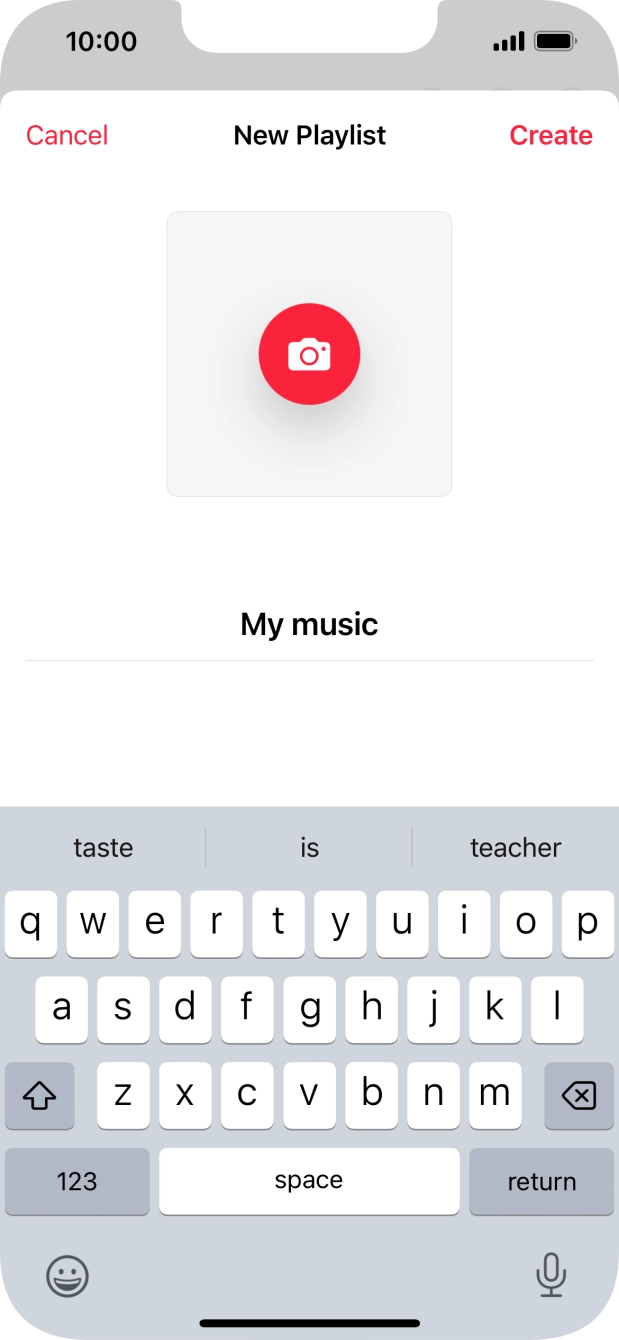Switch the keyboard to 123 numbers
619x1340 pixels.
tap(77, 1181)
